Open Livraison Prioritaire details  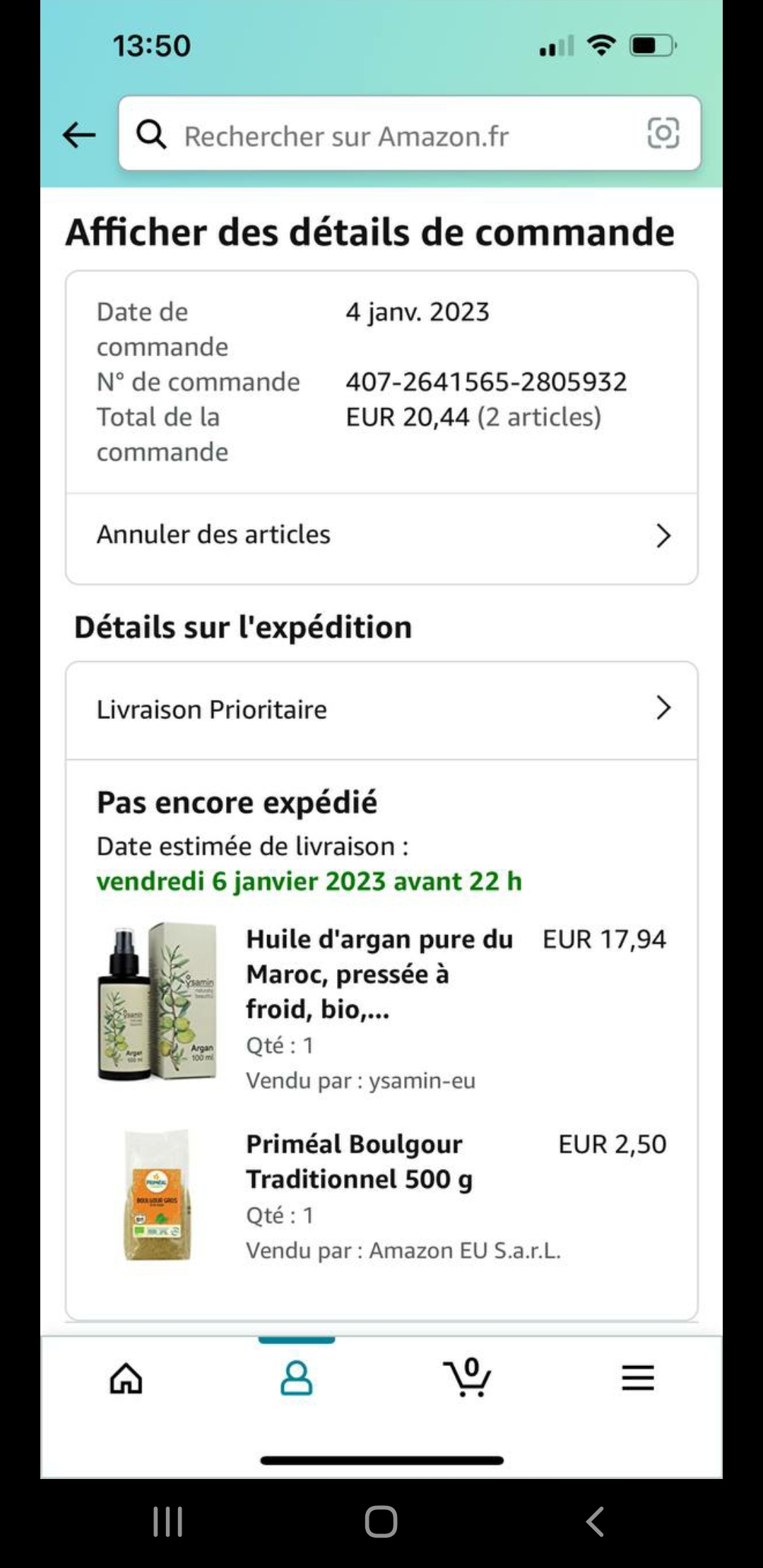381,709
